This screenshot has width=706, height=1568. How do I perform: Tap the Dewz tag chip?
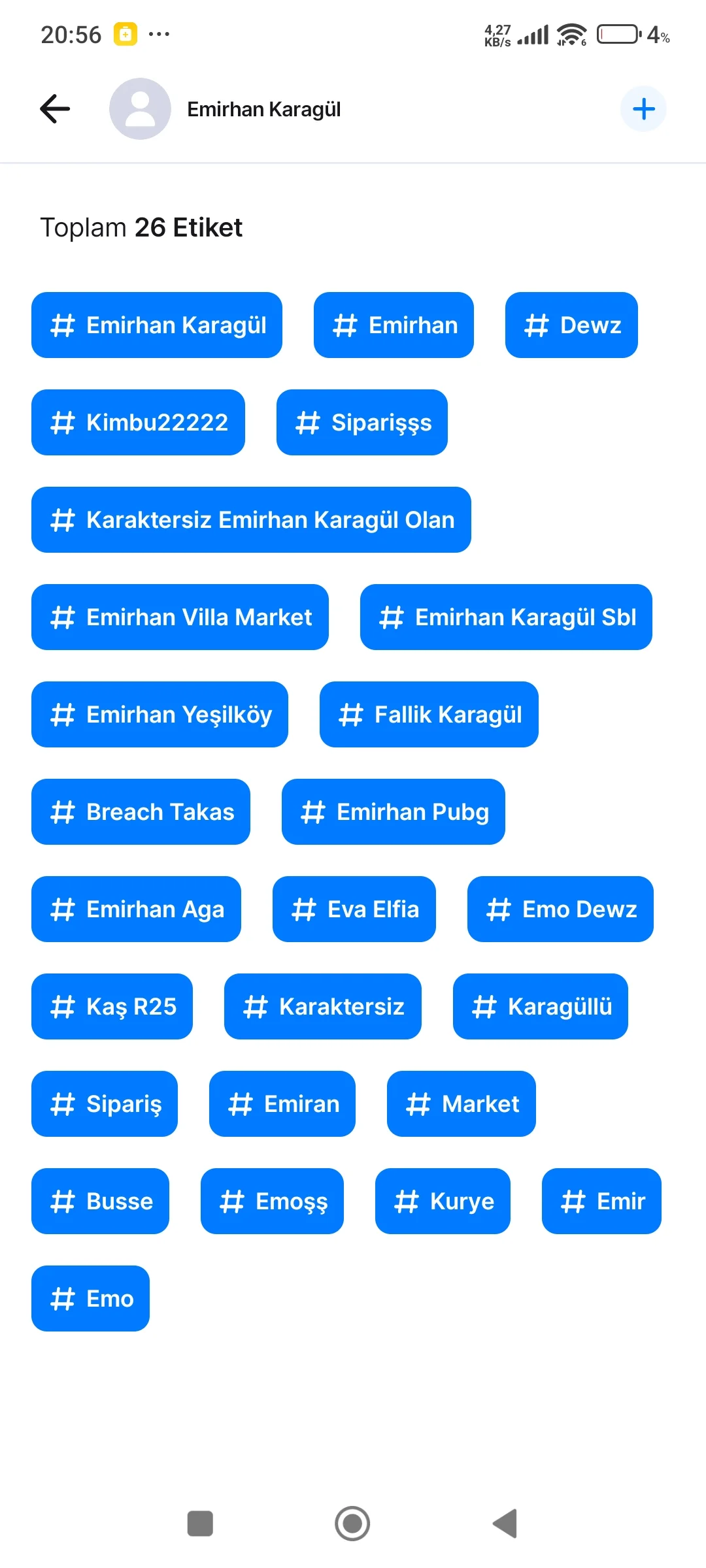click(571, 325)
